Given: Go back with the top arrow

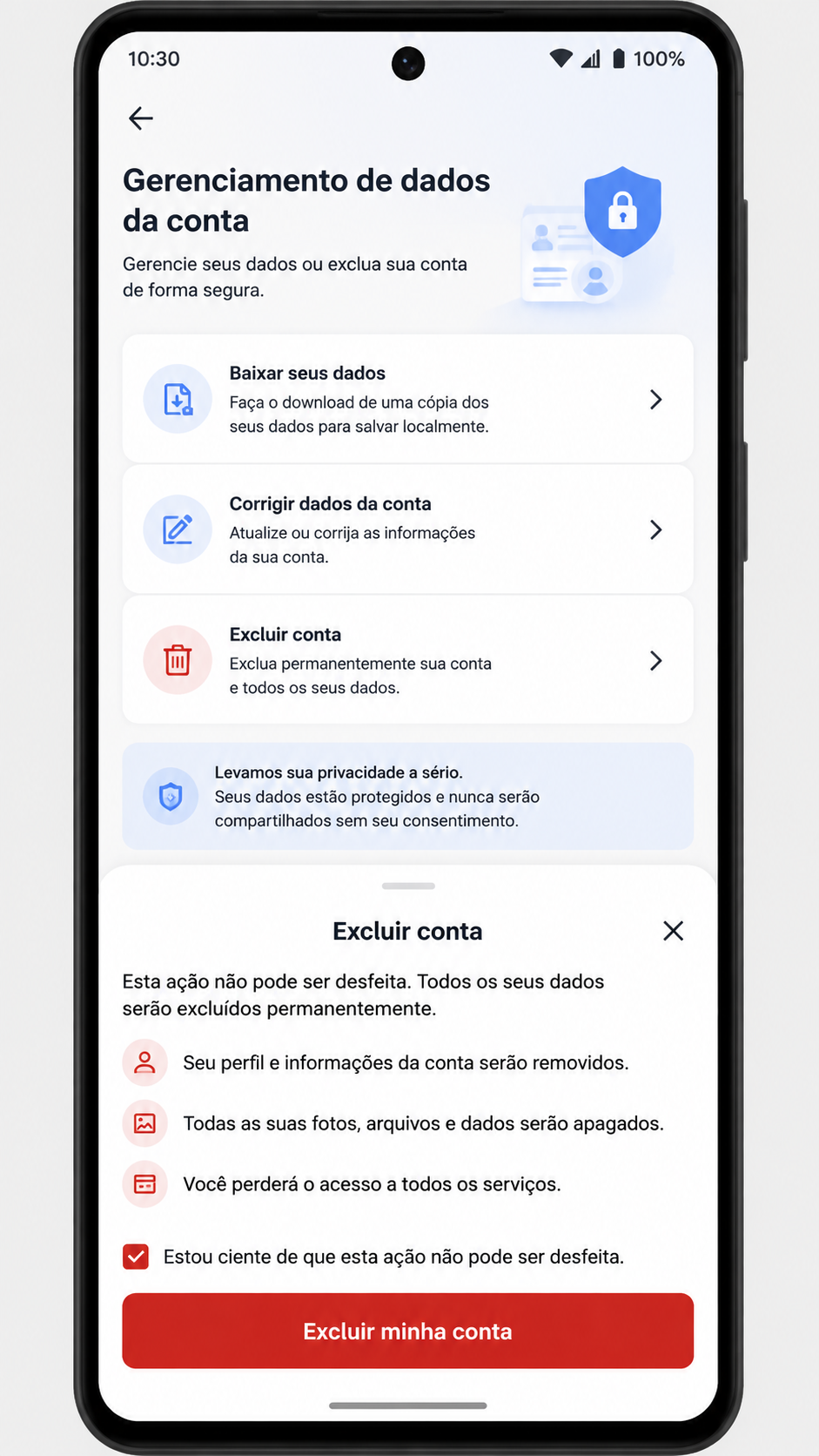Looking at the screenshot, I should click(x=141, y=118).
